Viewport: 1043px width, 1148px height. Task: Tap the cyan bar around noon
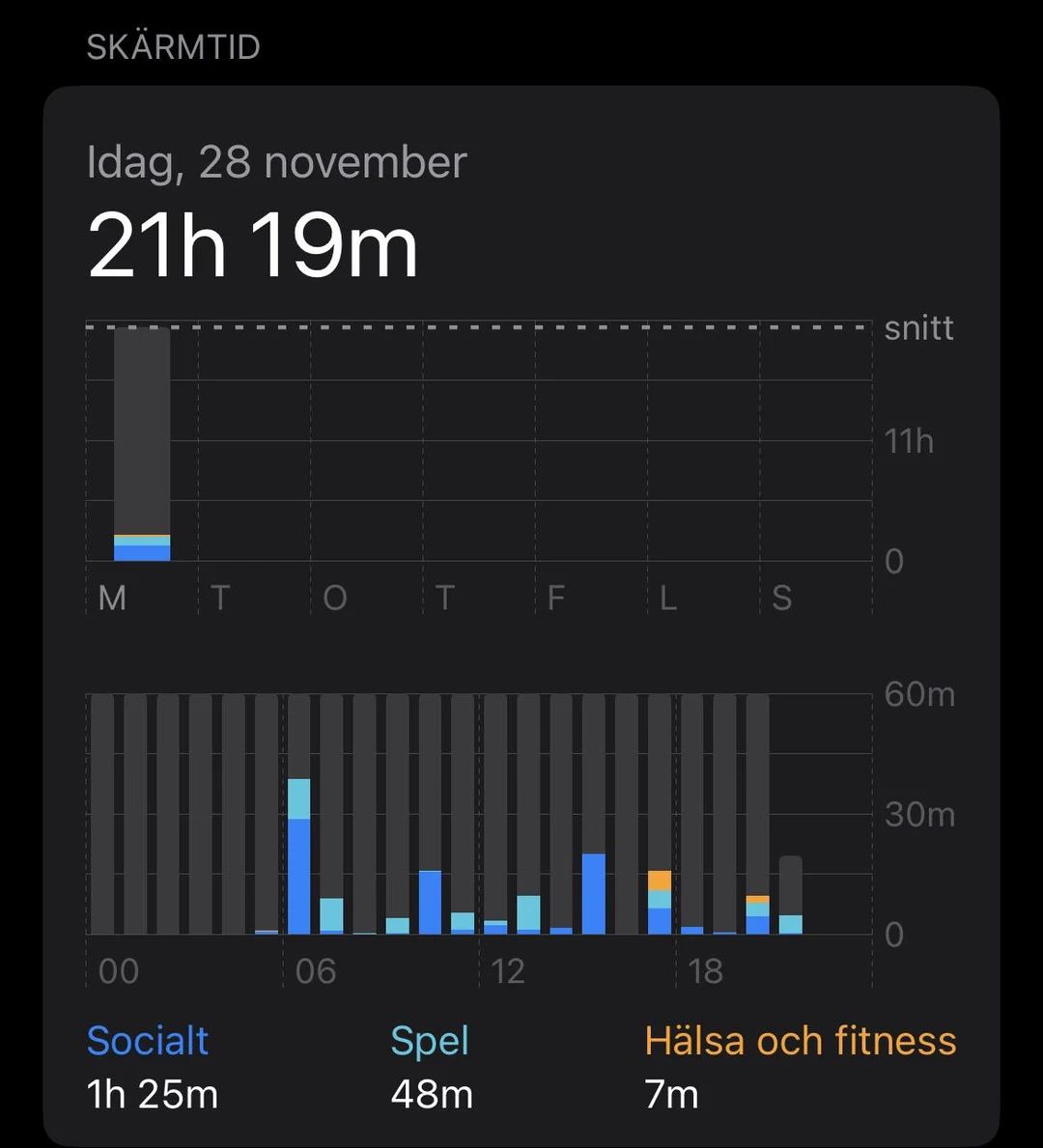(527, 910)
